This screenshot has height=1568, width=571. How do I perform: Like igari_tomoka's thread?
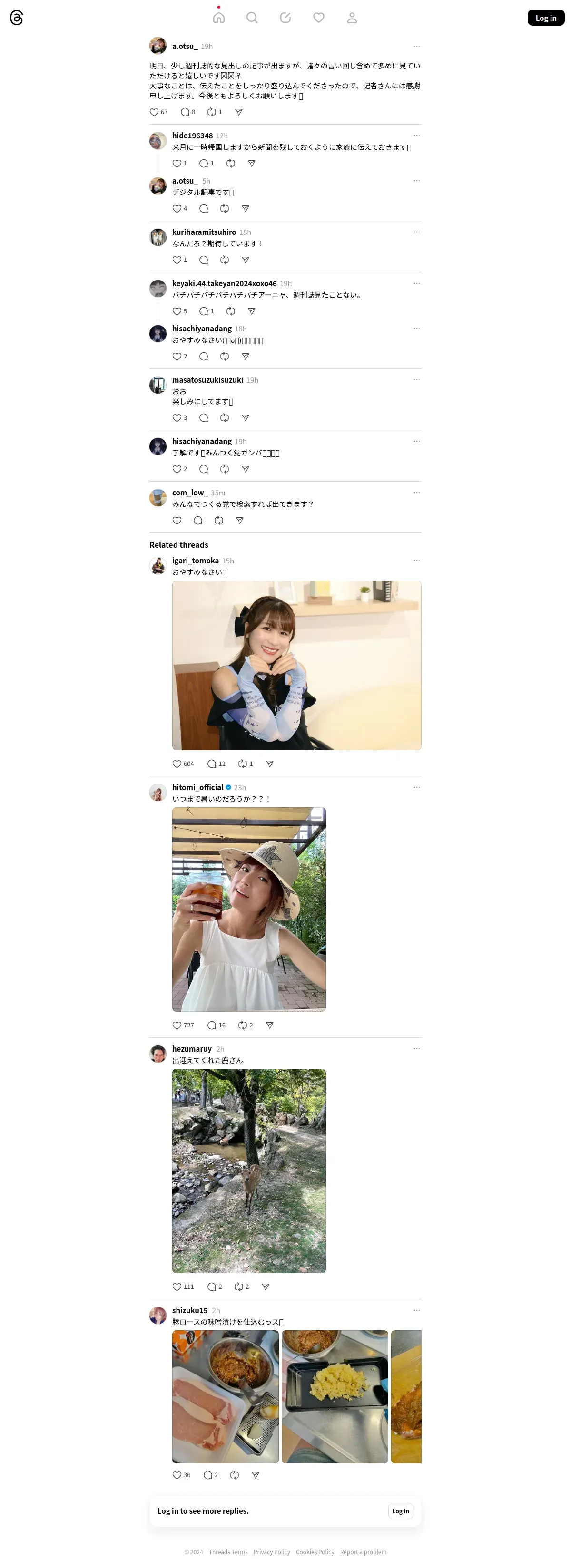[x=177, y=764]
